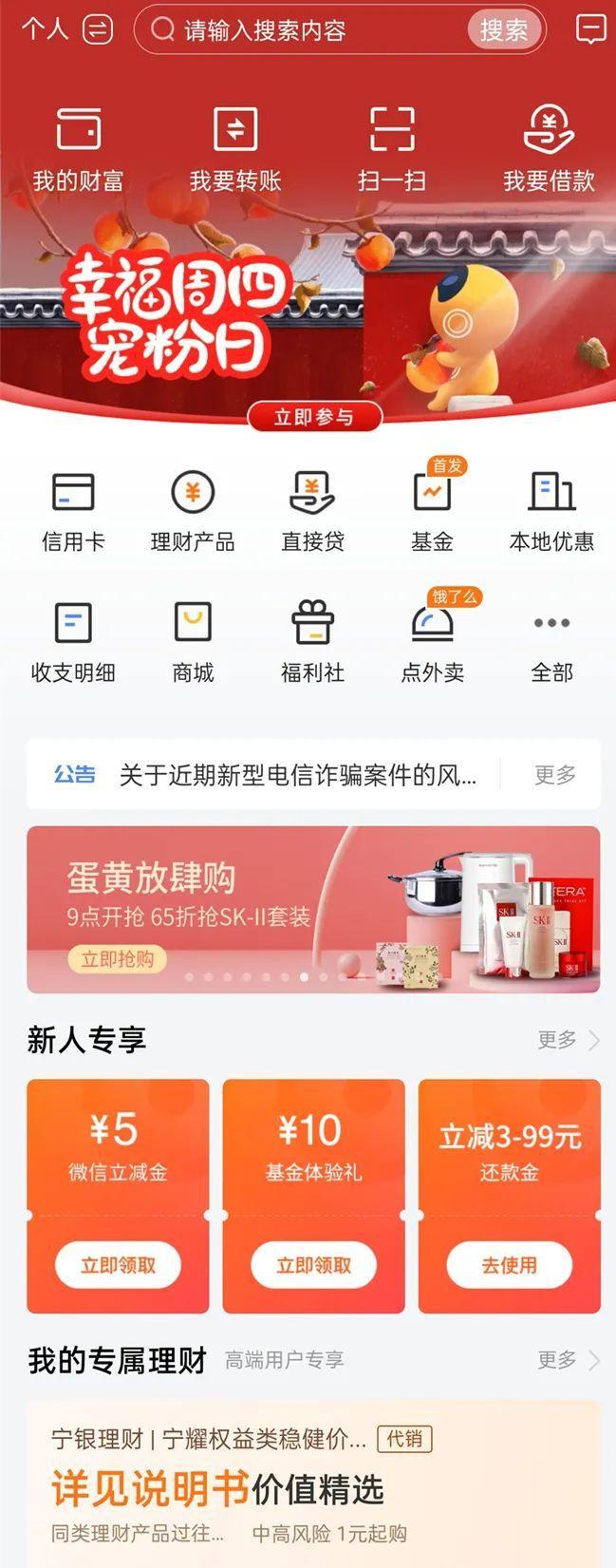Open 我的财富
The height and width of the screenshot is (1568, 616).
(x=78, y=148)
